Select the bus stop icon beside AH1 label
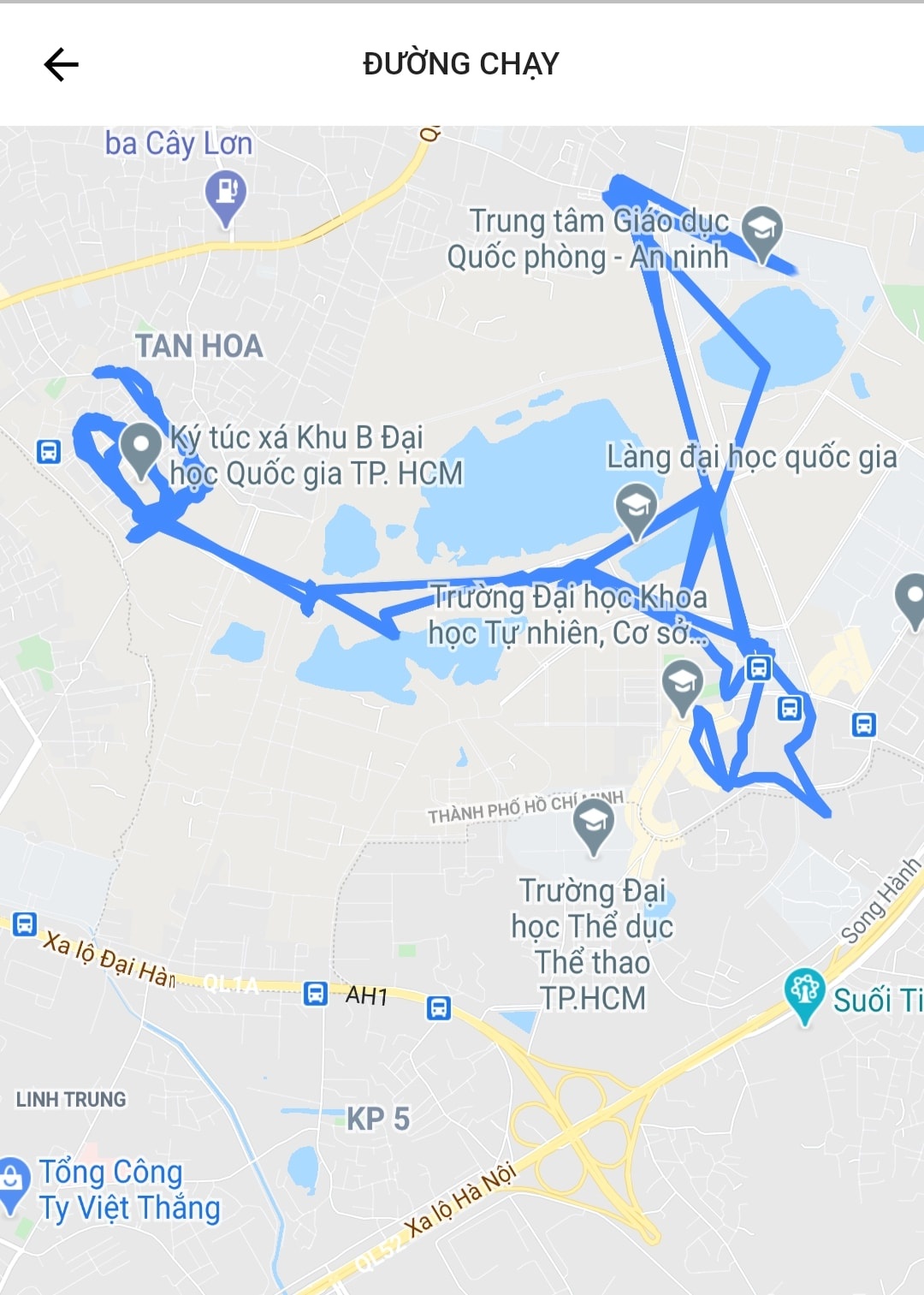Screen dimensions: 924x1295 [316, 991]
